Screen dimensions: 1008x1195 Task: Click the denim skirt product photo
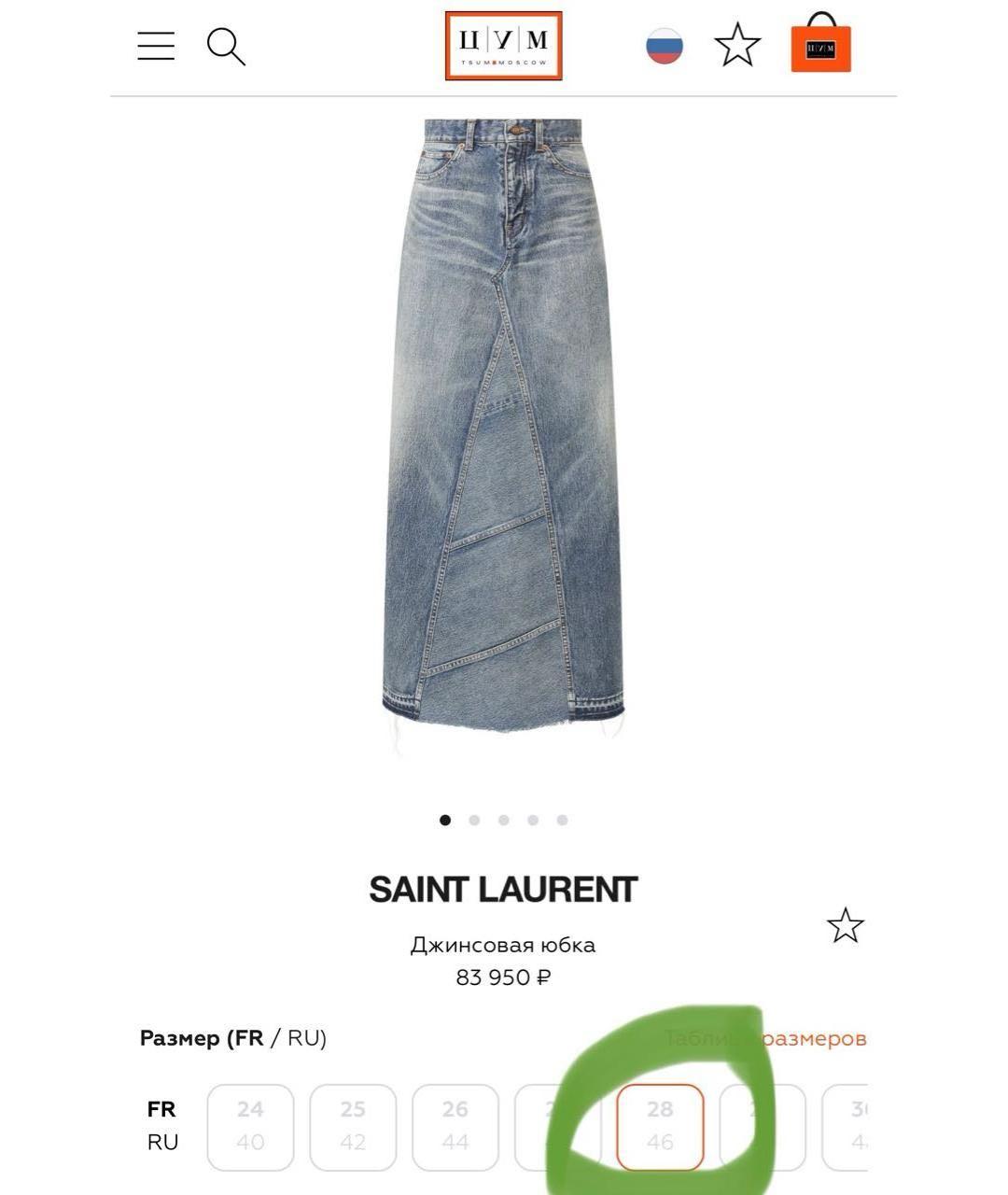(504, 429)
